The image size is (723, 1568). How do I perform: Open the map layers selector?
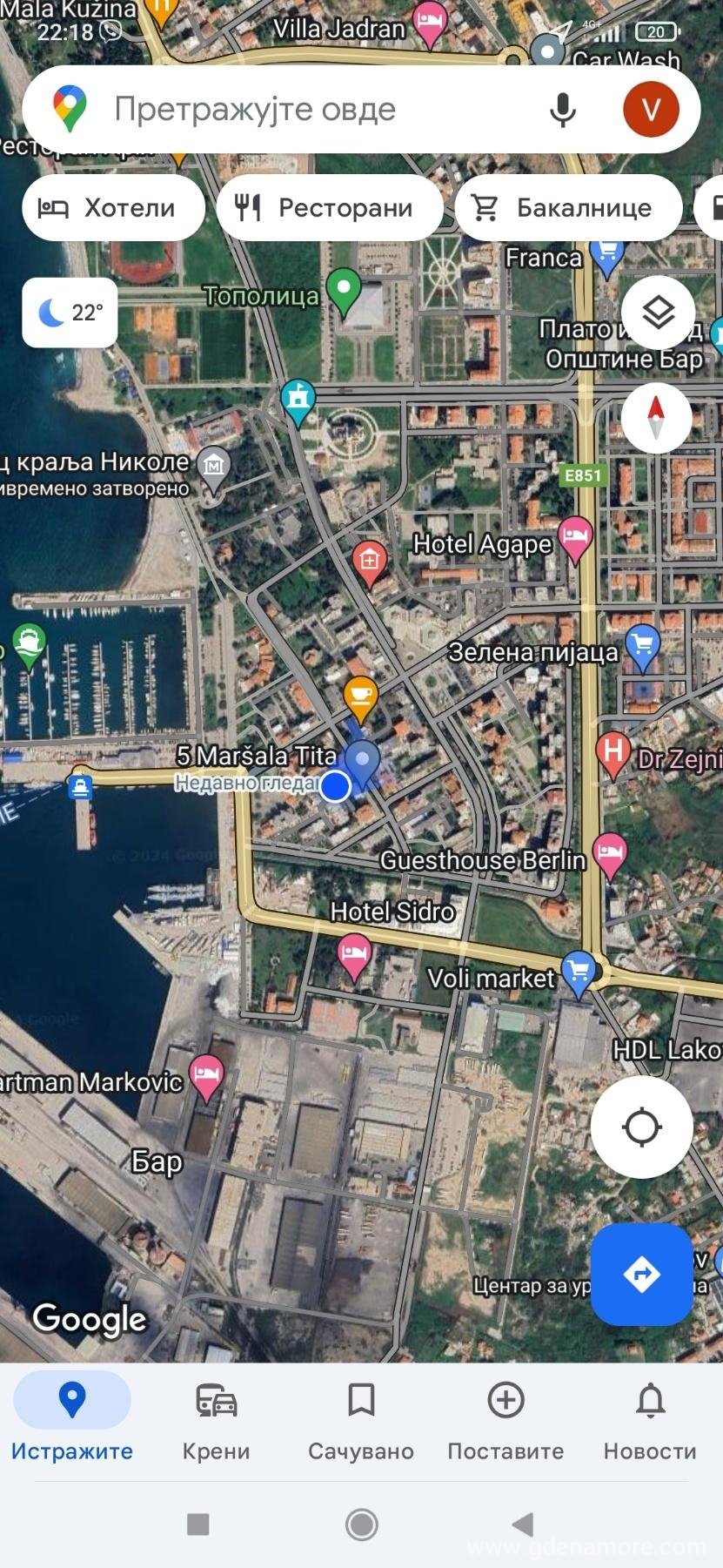[x=658, y=312]
